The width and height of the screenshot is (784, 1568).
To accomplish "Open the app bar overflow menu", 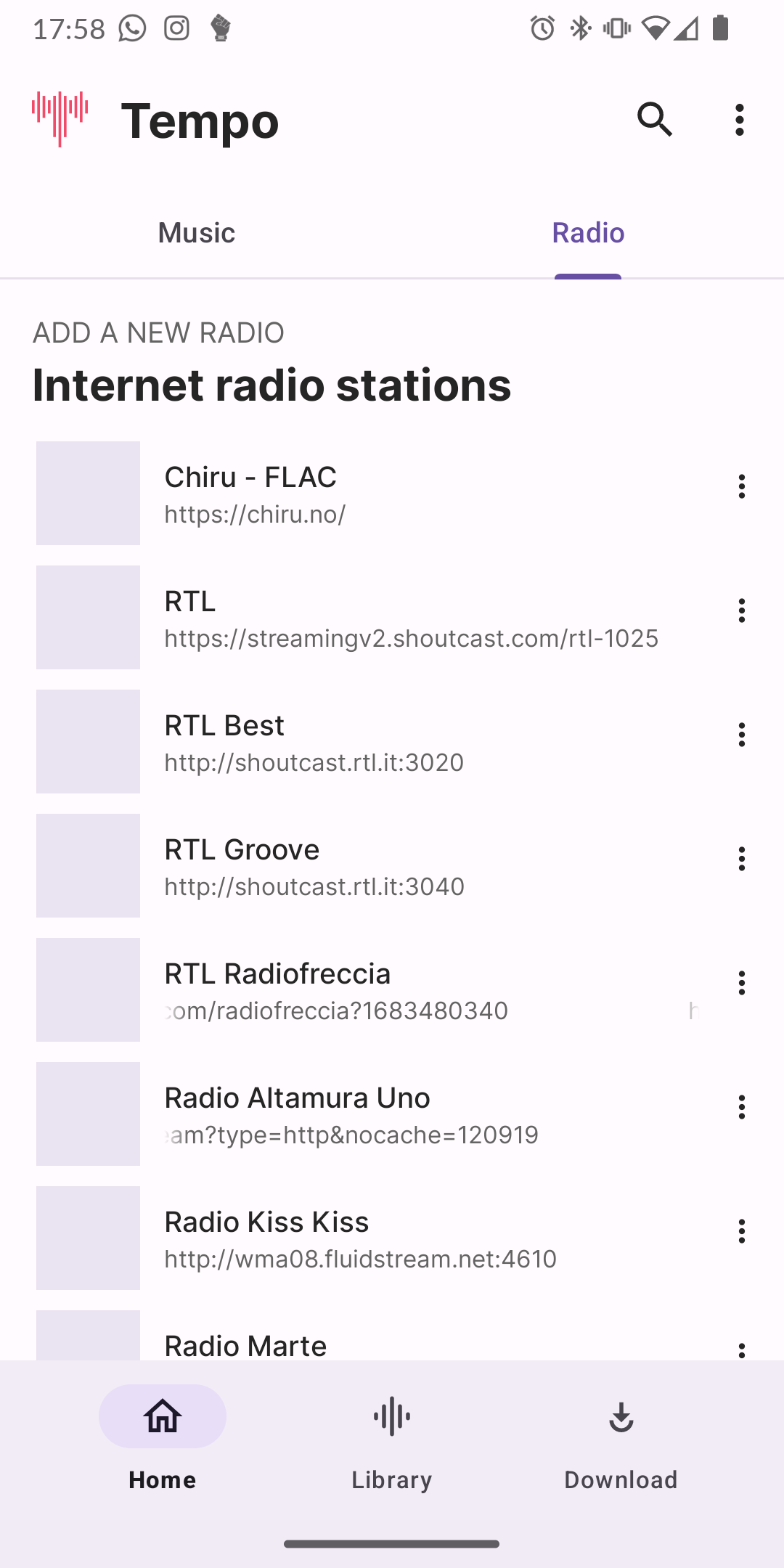I will [739, 120].
